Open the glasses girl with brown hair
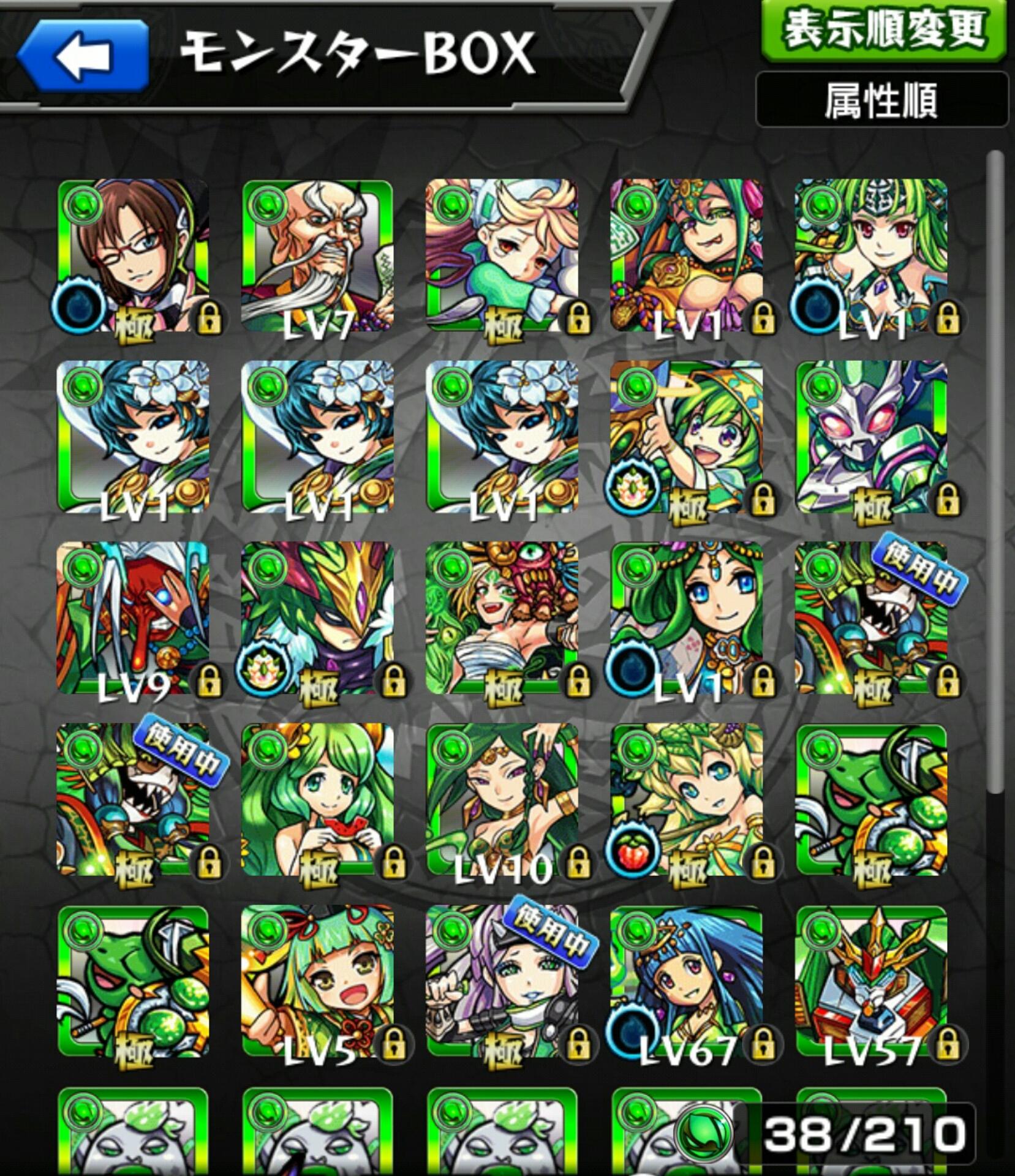The image size is (1015, 1176). (x=133, y=255)
